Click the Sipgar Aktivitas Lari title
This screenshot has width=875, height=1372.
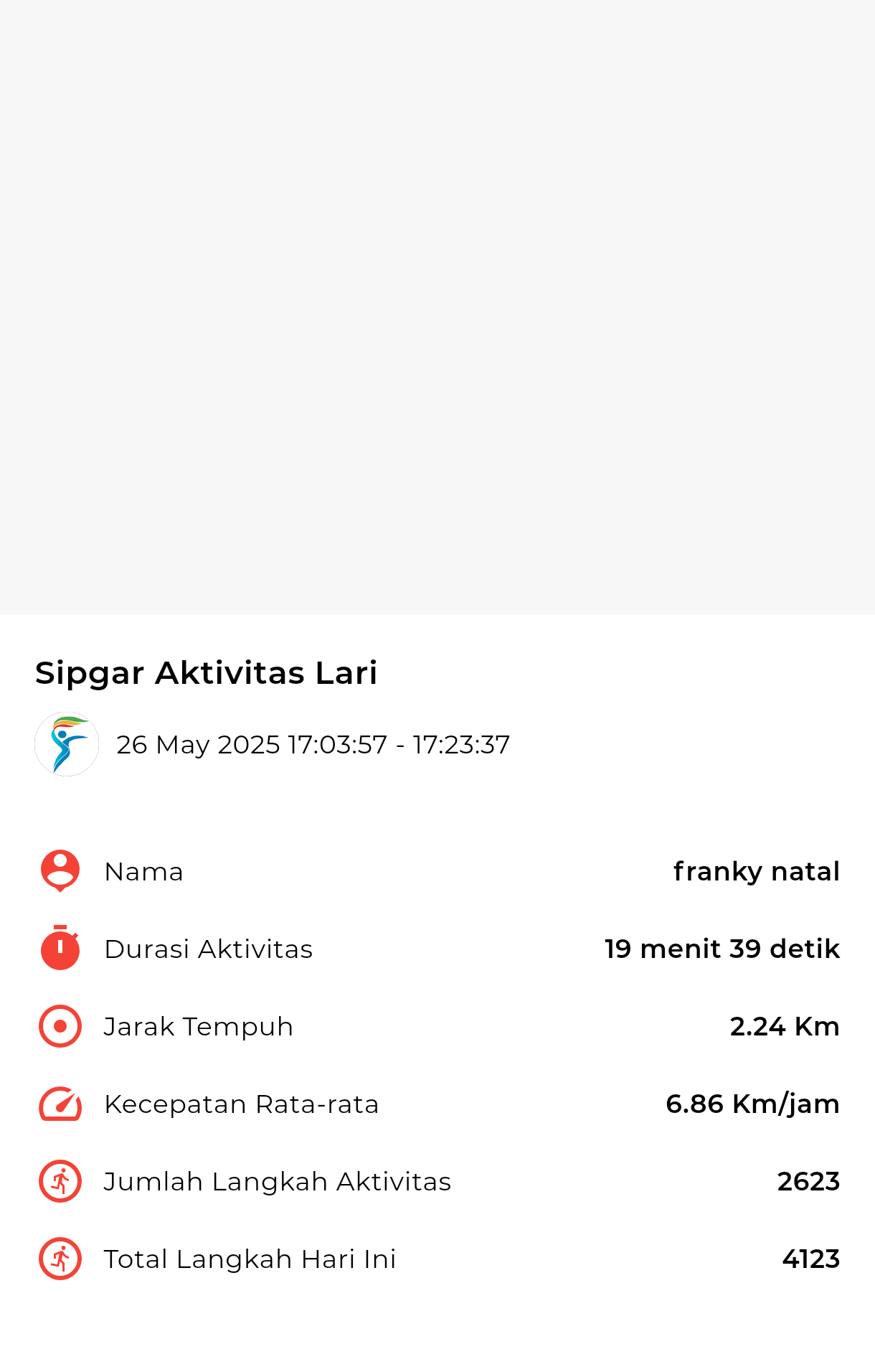click(x=207, y=672)
